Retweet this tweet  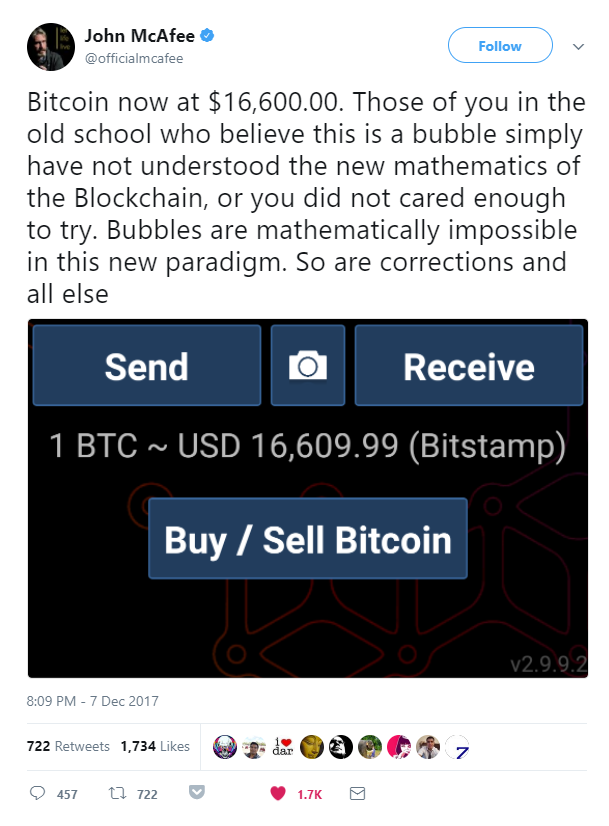click(x=116, y=794)
